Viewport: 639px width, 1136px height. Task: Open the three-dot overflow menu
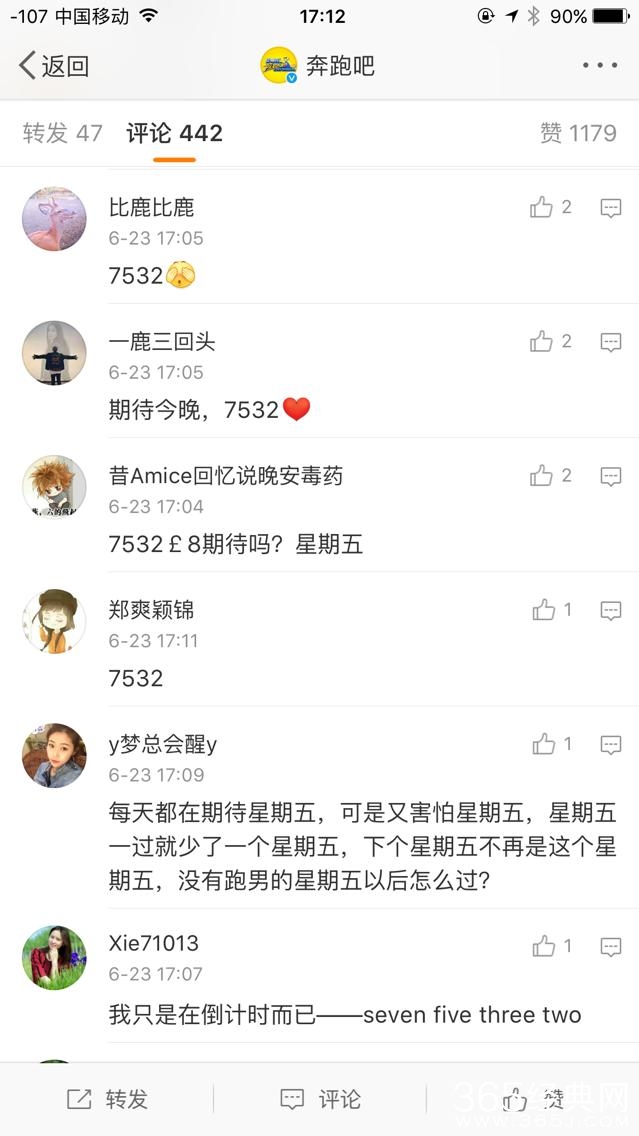click(599, 66)
